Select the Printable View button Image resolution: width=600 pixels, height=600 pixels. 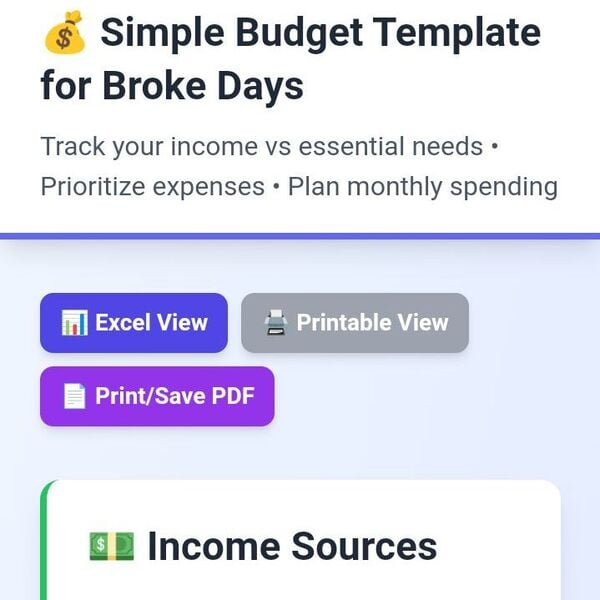[355, 323]
